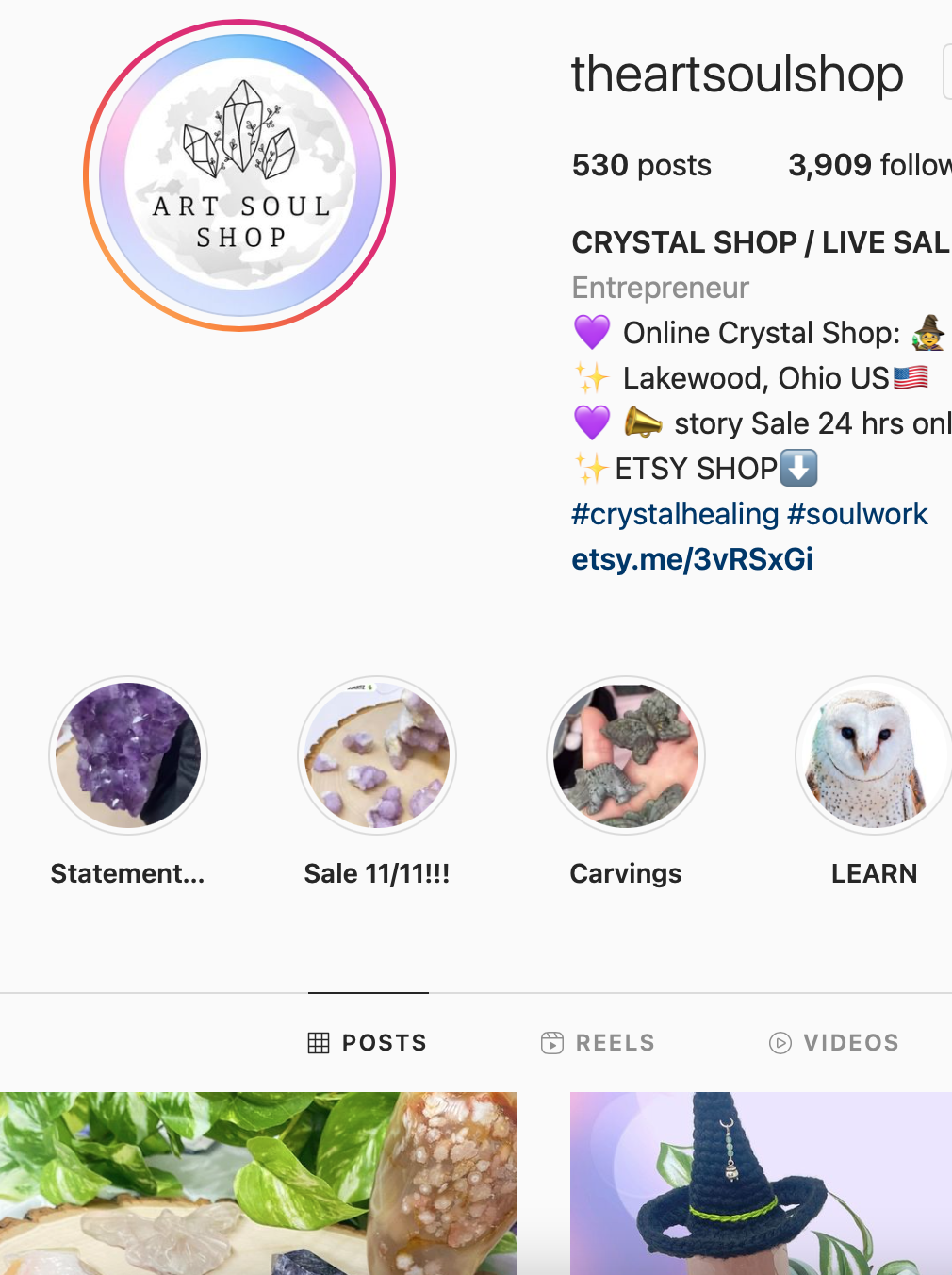This screenshot has height=1275, width=952.
Task: Switch to the Videos tab
Action: click(x=834, y=1042)
